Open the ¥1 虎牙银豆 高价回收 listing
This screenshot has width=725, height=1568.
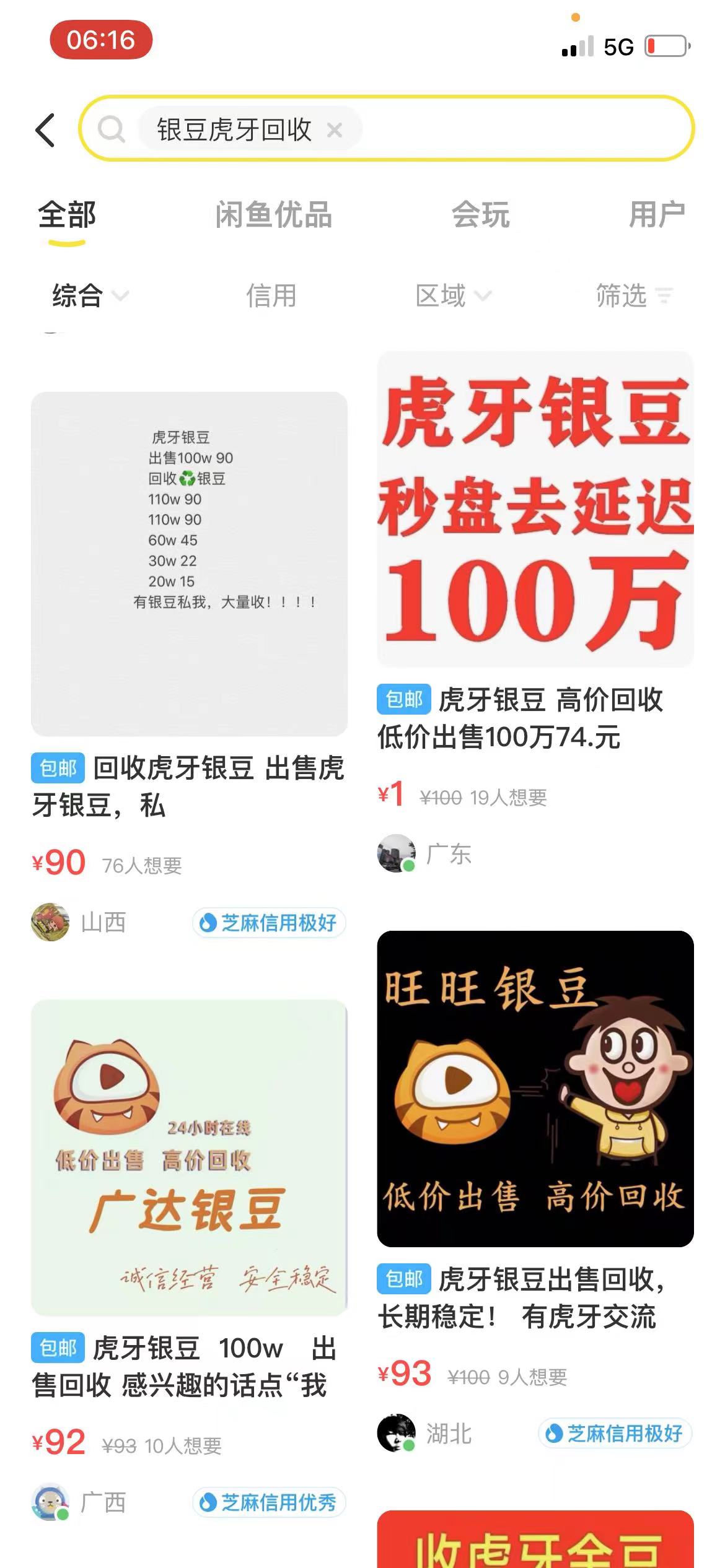point(535,509)
